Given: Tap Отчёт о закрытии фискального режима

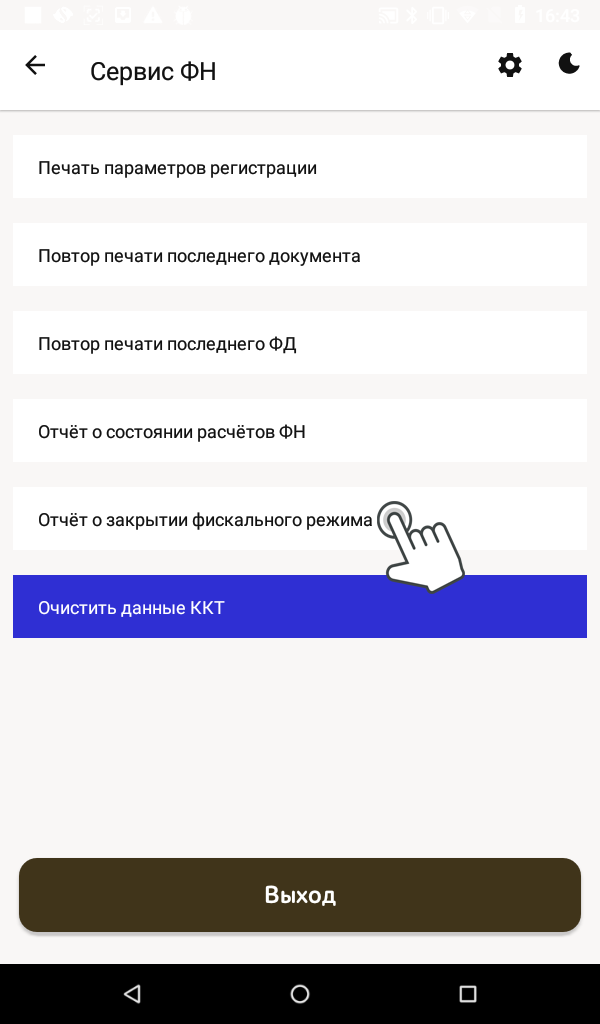Looking at the screenshot, I should point(205,519).
